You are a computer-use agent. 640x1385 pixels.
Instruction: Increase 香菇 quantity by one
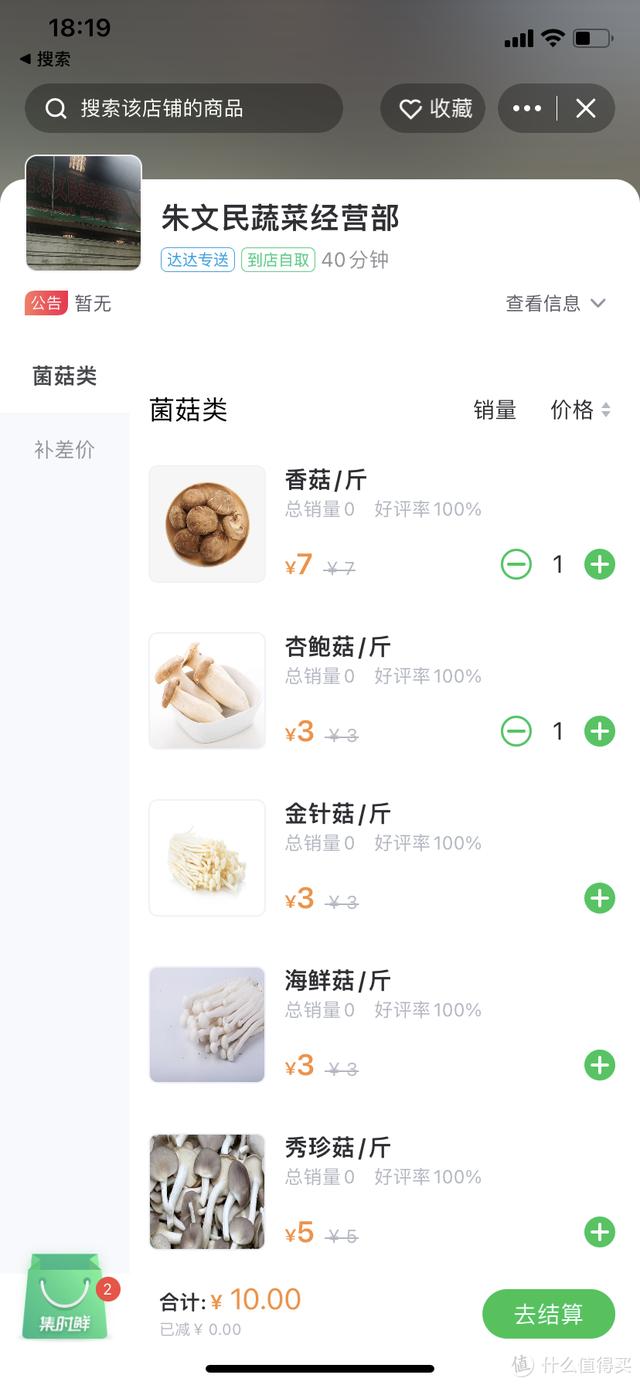click(599, 565)
